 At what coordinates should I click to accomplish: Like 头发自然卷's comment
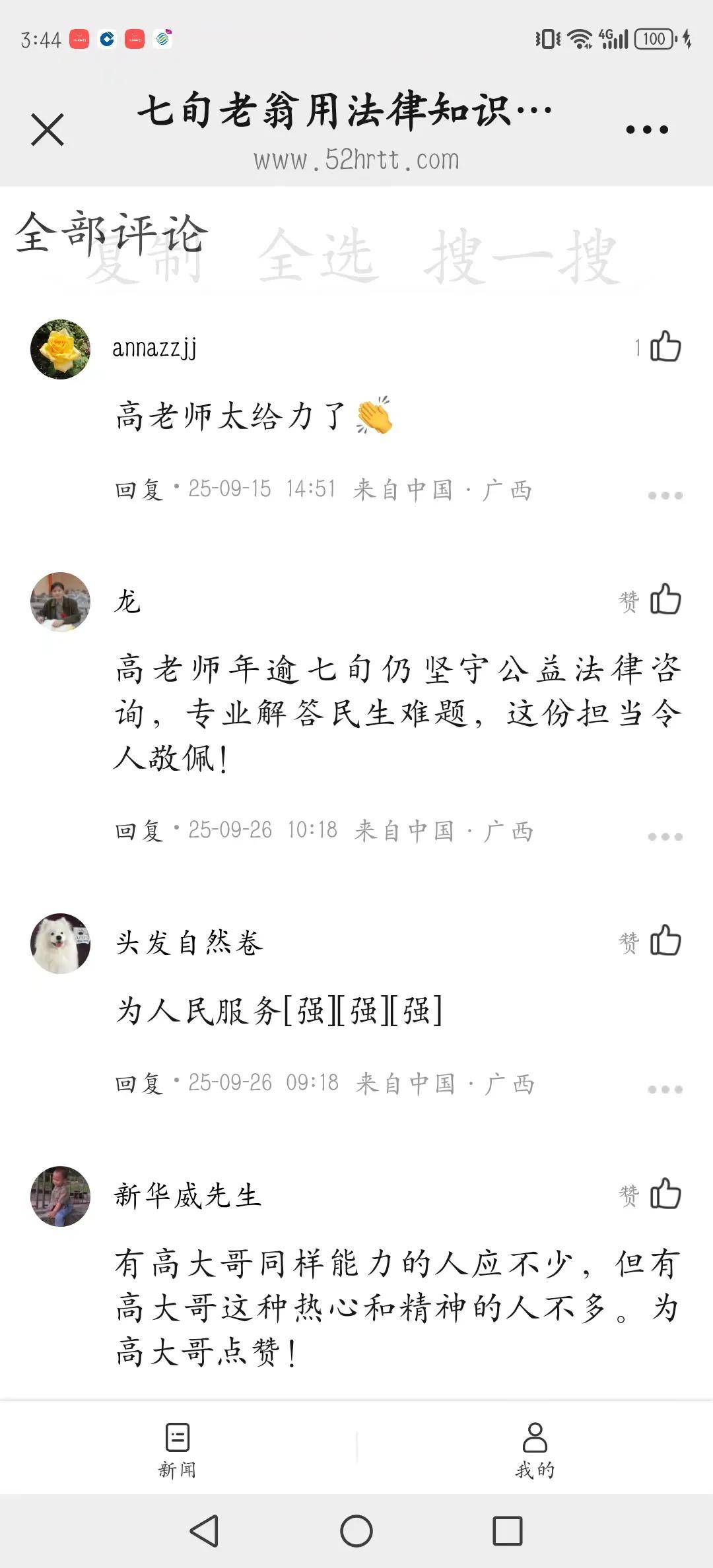(665, 941)
